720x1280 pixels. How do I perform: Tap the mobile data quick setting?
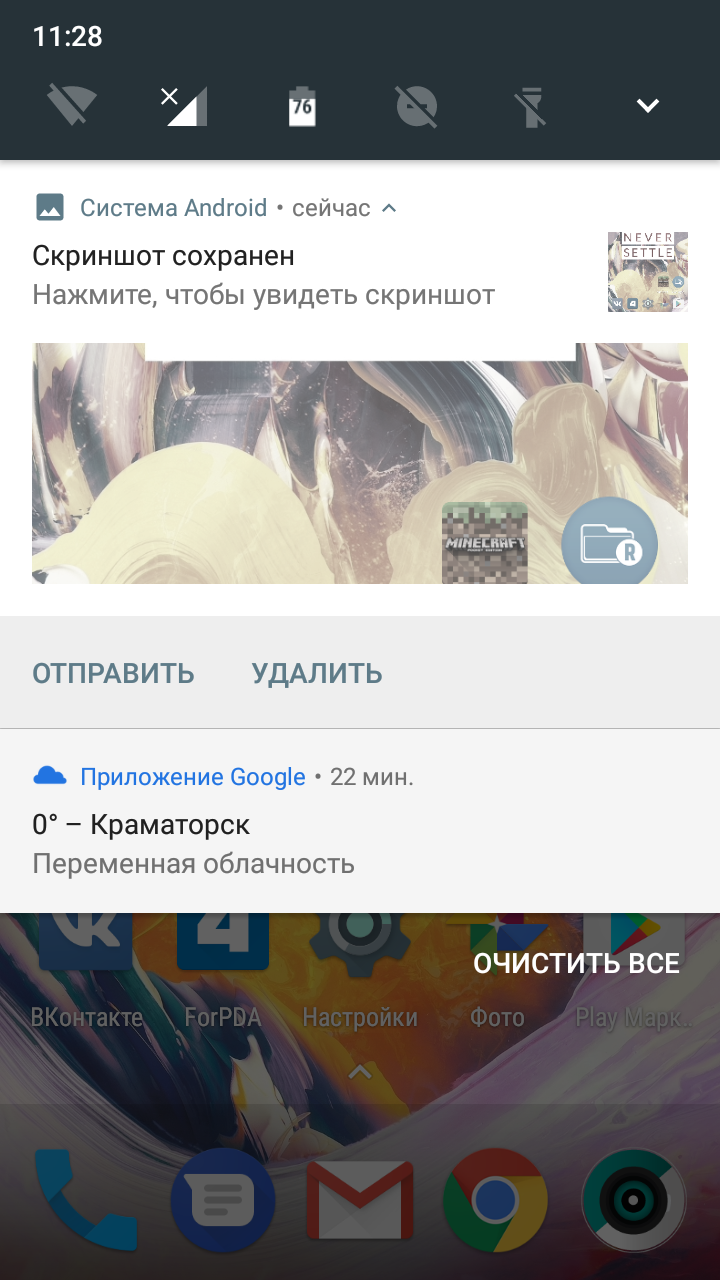pyautogui.click(x=187, y=105)
